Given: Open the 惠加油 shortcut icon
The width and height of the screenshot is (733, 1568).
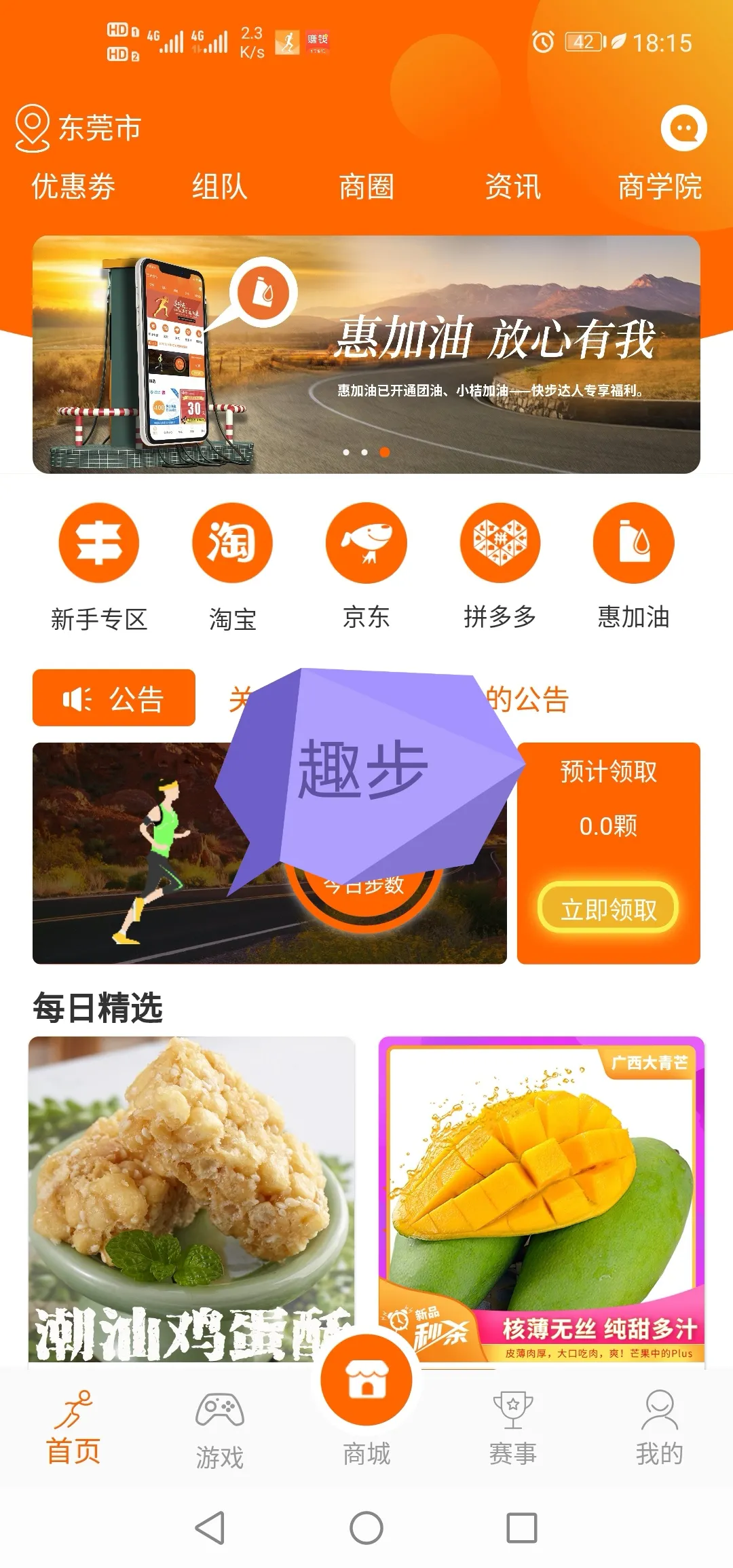Looking at the screenshot, I should [634, 567].
